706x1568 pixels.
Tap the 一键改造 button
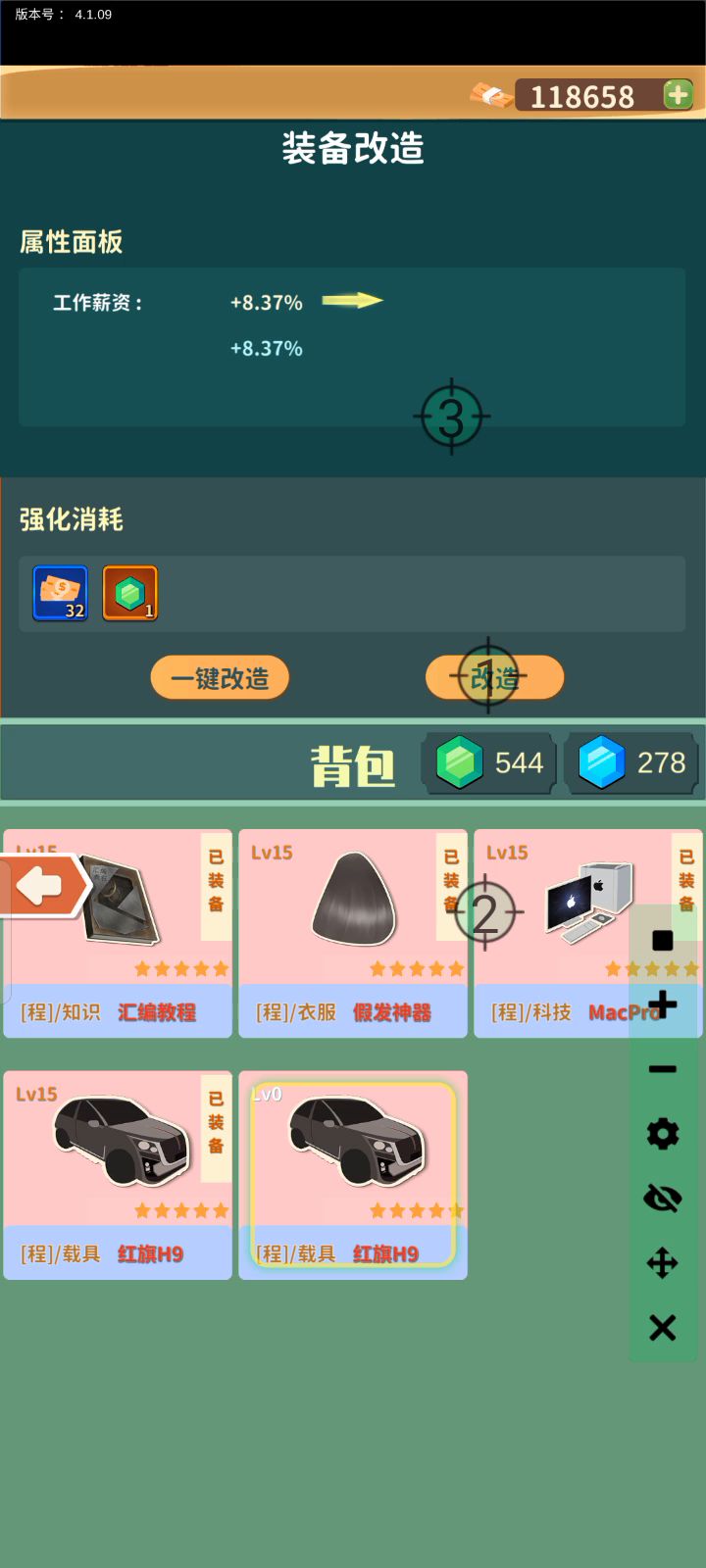tap(220, 678)
